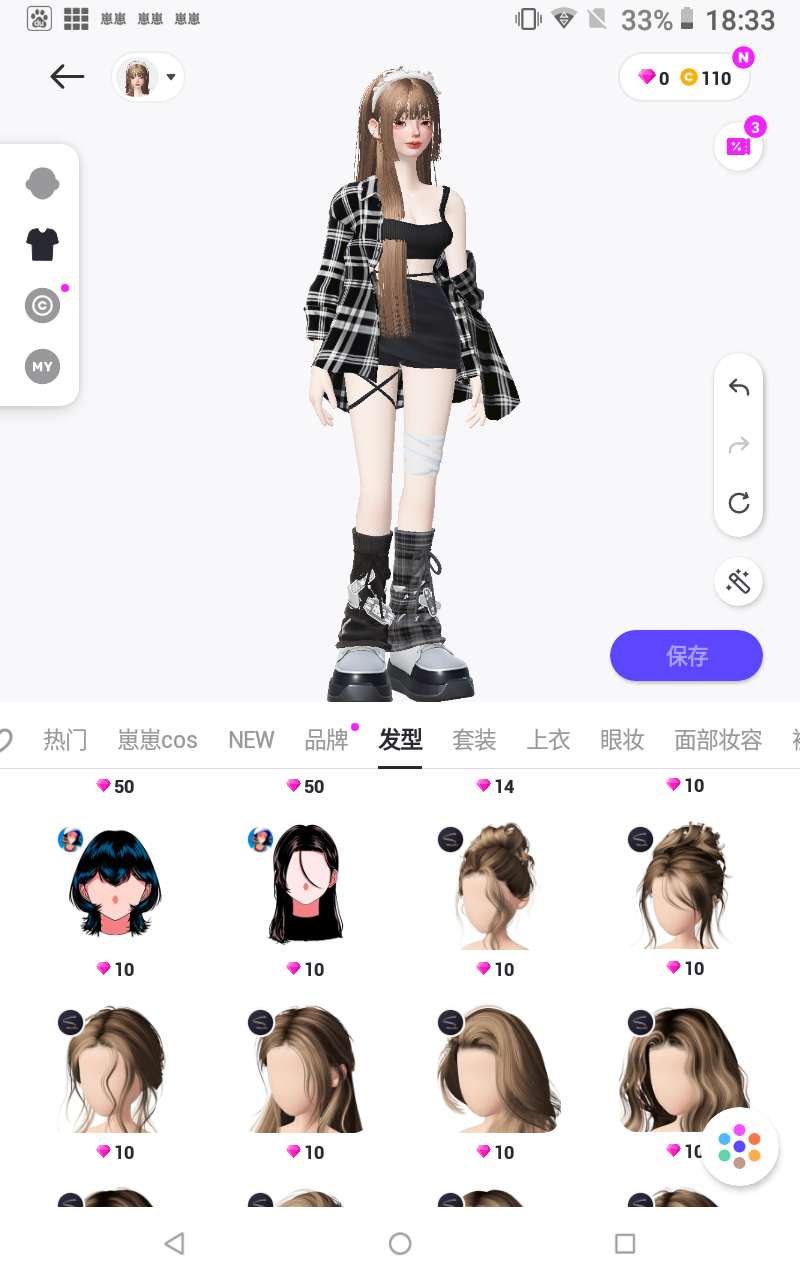Tap the system home button
The image size is (800, 1280).
(400, 1243)
